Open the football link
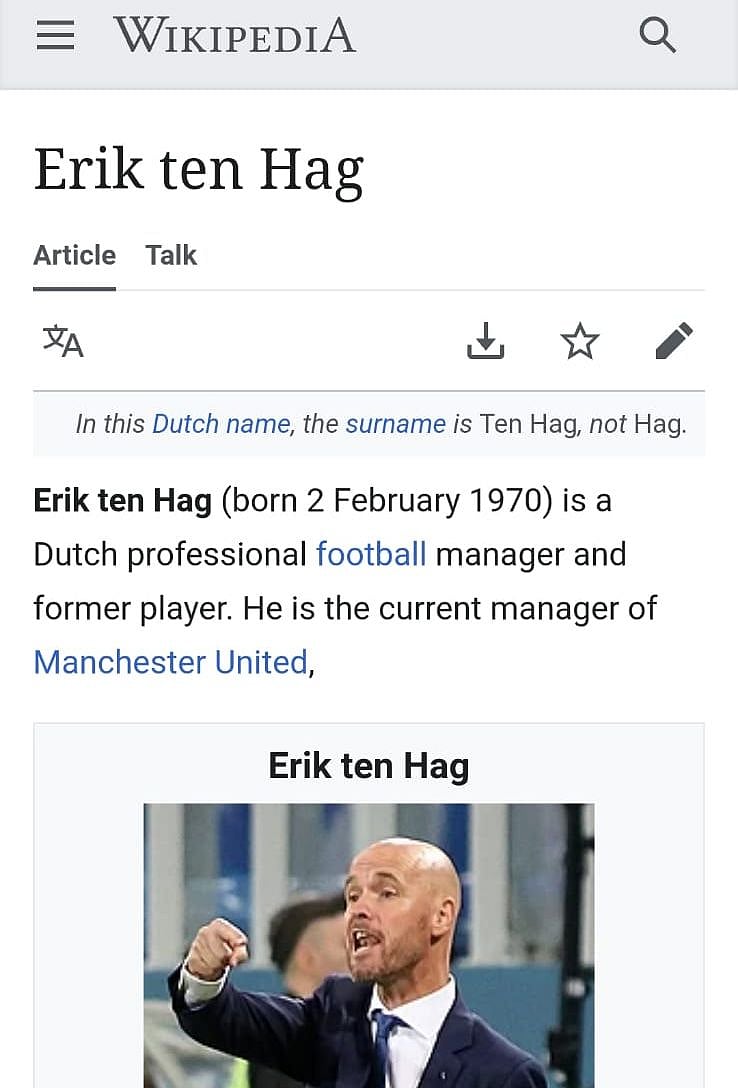 coord(370,553)
